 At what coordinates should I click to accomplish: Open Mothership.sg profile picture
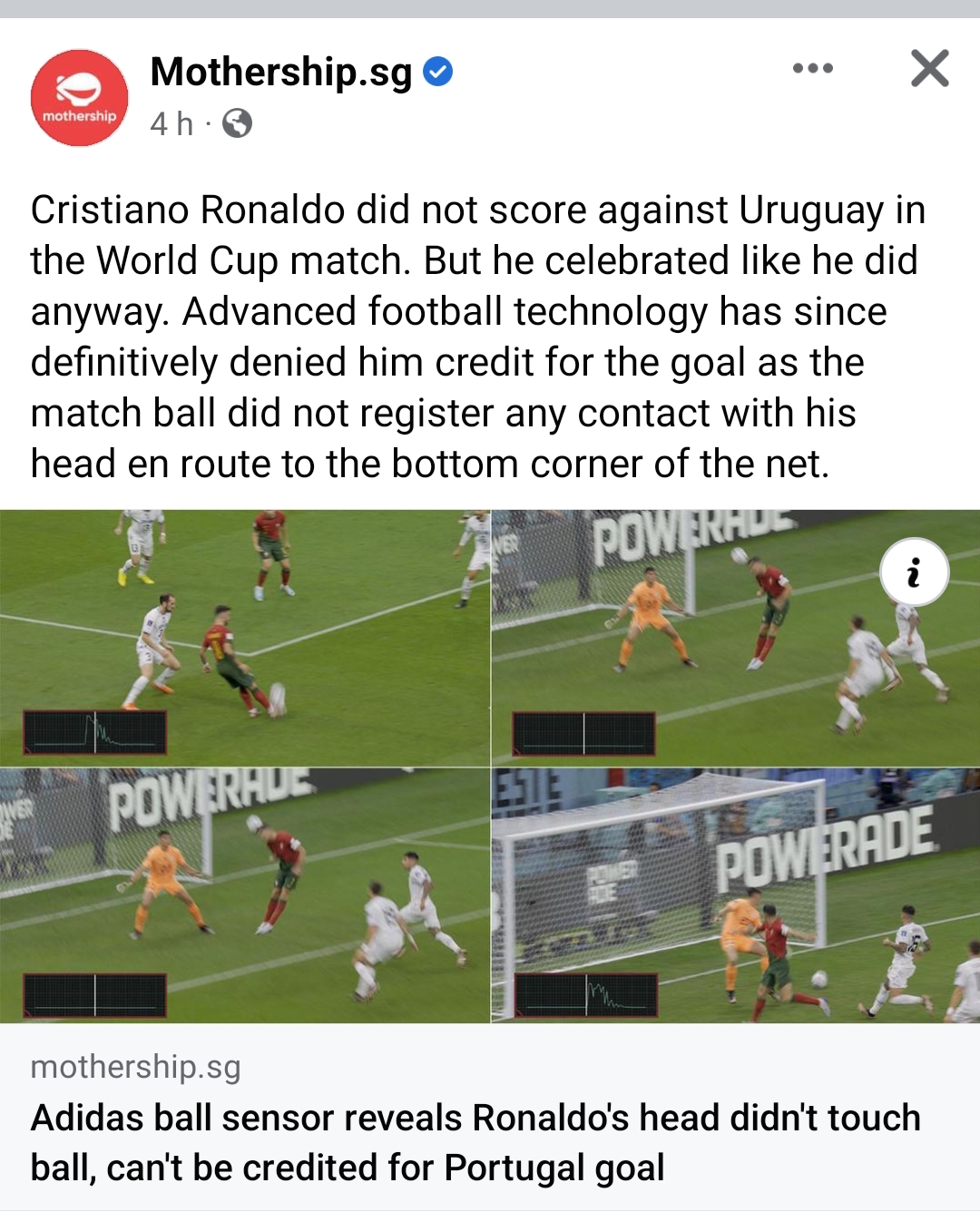coord(80,98)
